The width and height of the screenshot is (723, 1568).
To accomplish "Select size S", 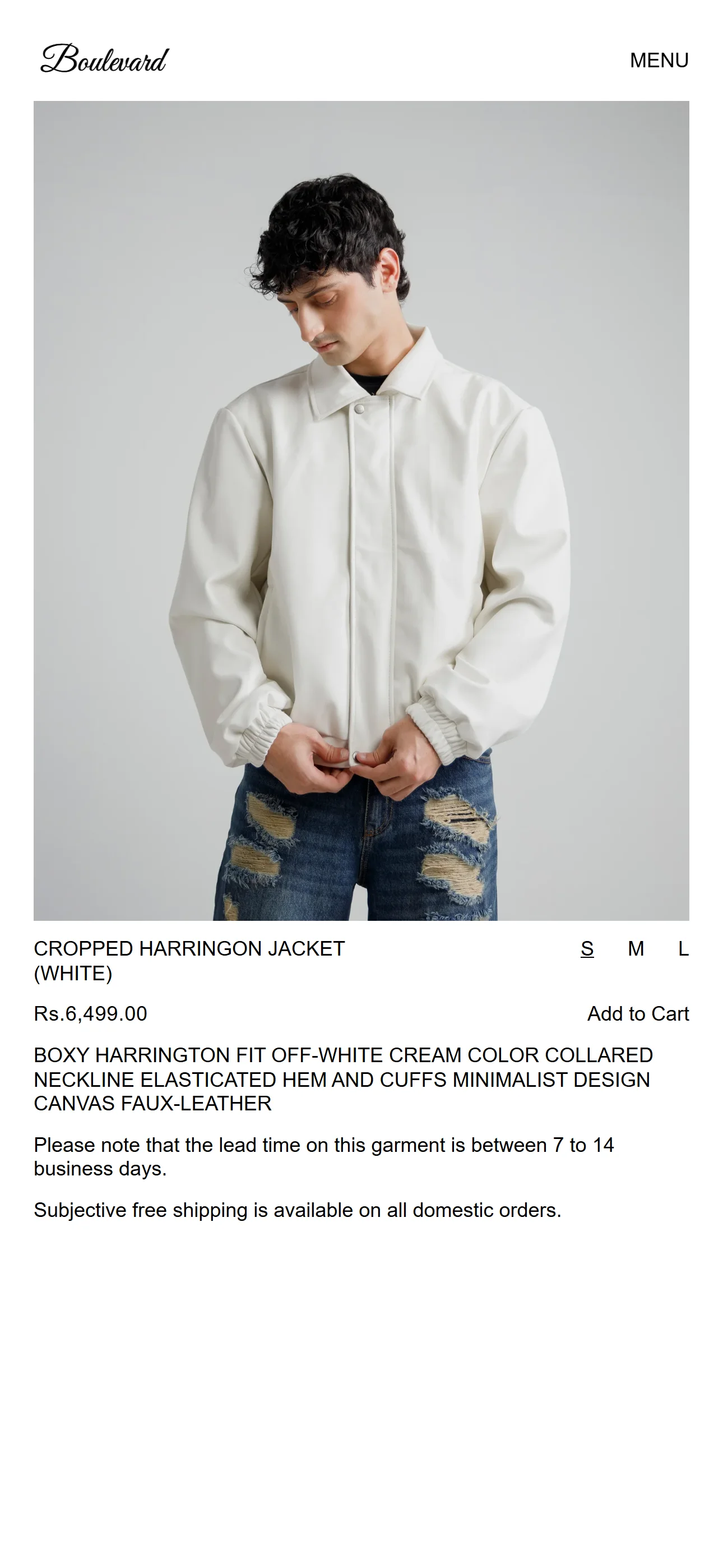I will pos(587,948).
